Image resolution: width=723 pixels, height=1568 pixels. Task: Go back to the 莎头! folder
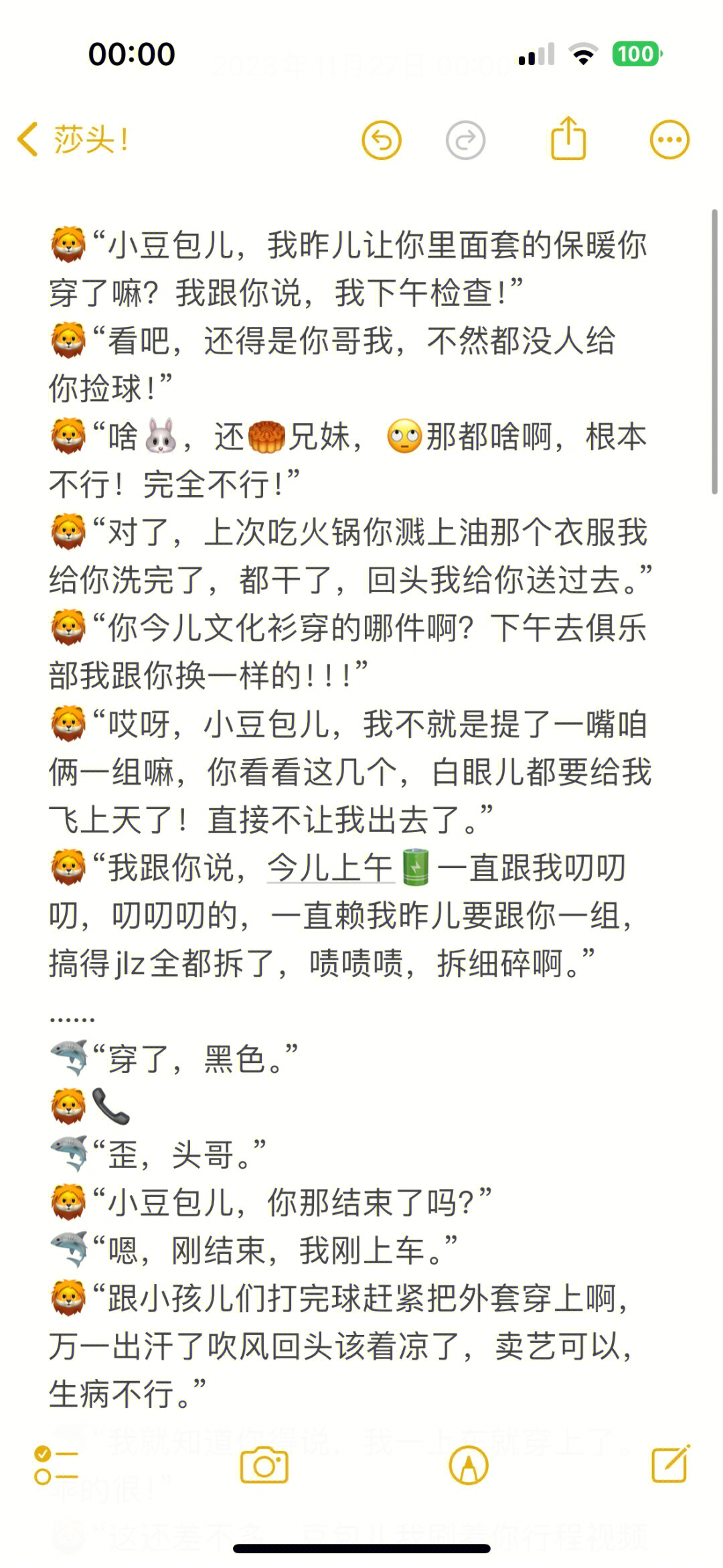(x=72, y=140)
